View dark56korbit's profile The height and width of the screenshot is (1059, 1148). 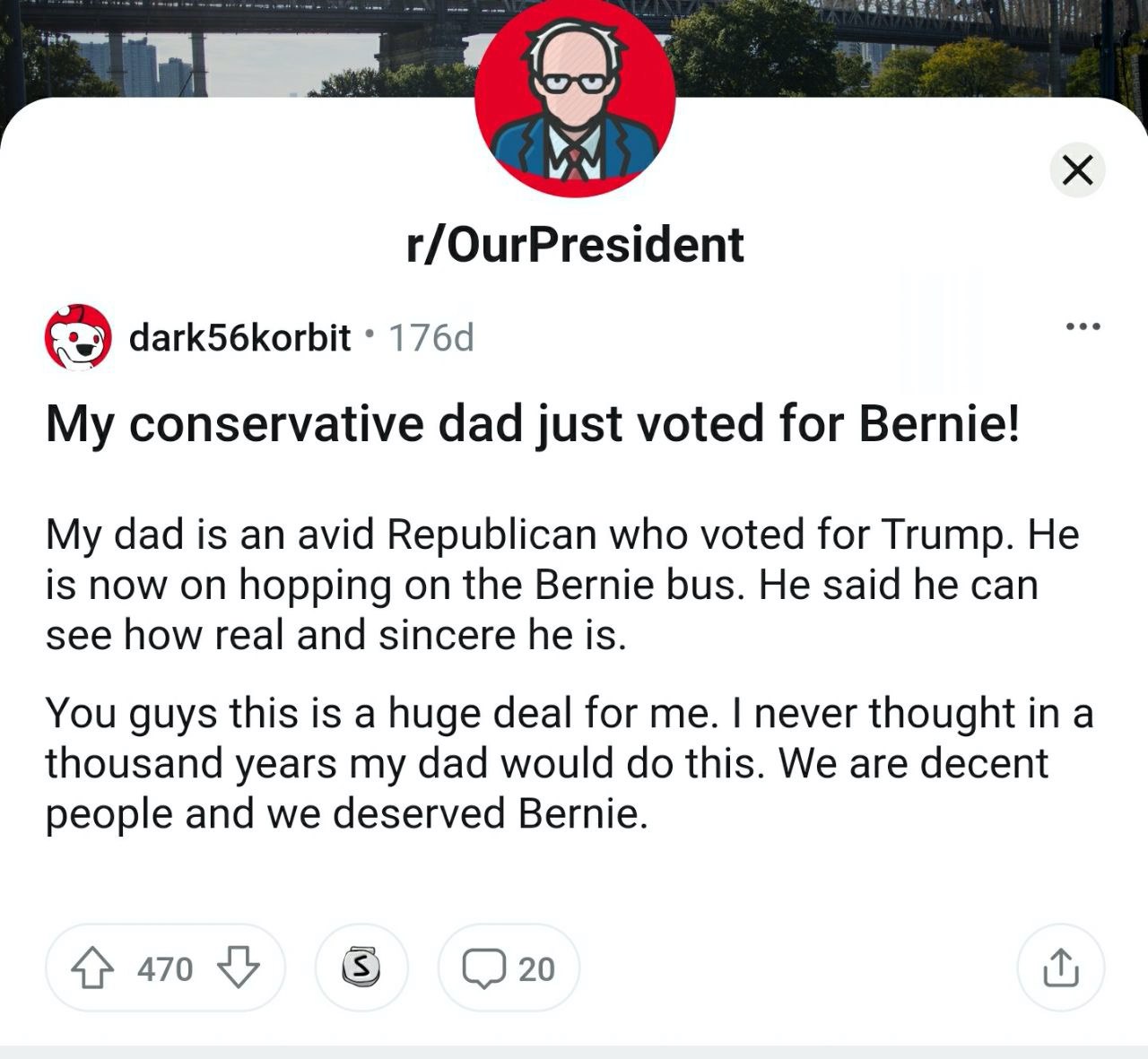pyautogui.click(x=239, y=338)
